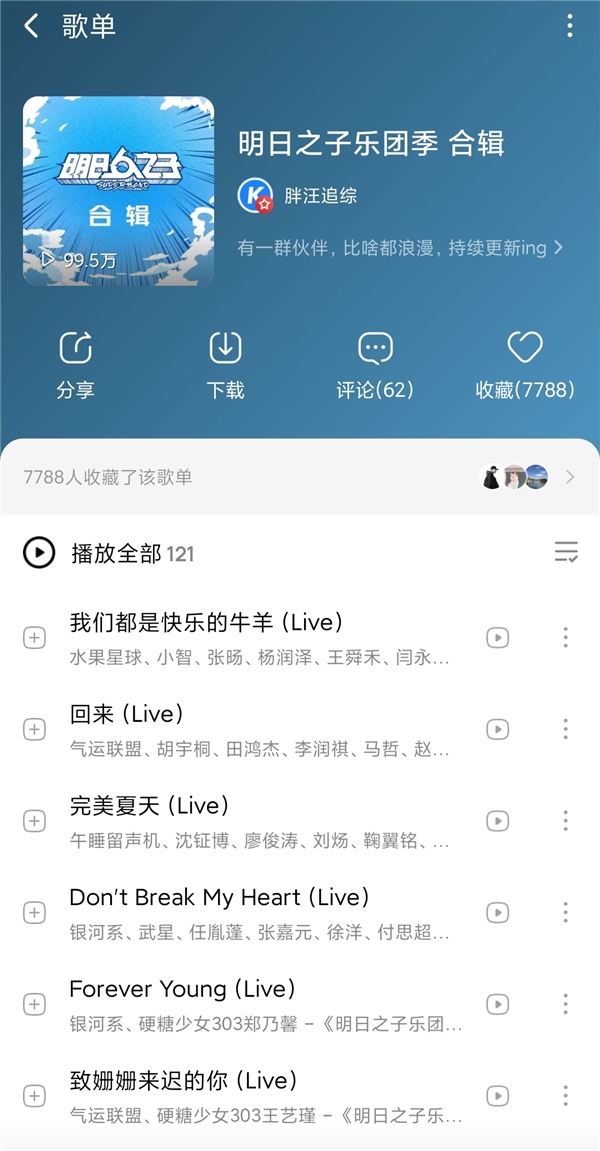Open the multi-select list icon

tap(566, 552)
